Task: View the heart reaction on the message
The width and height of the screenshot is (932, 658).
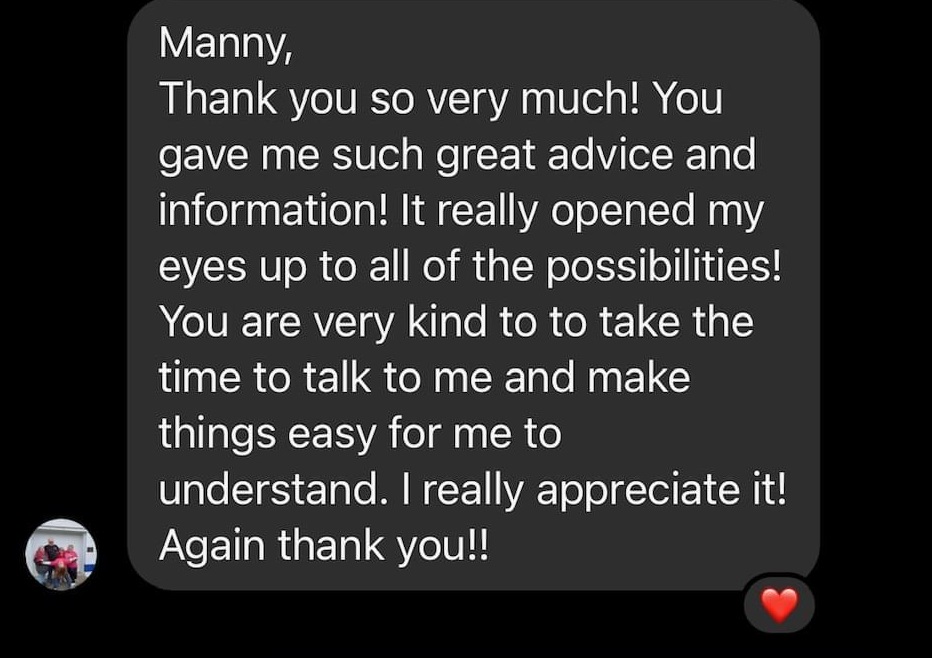Action: (x=779, y=604)
